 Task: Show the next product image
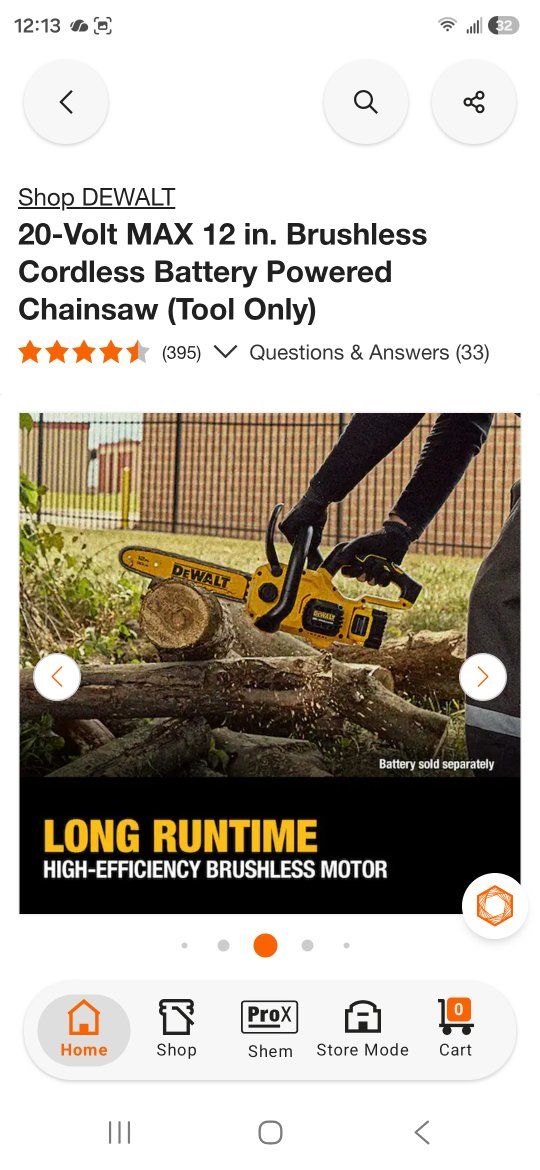(x=483, y=677)
